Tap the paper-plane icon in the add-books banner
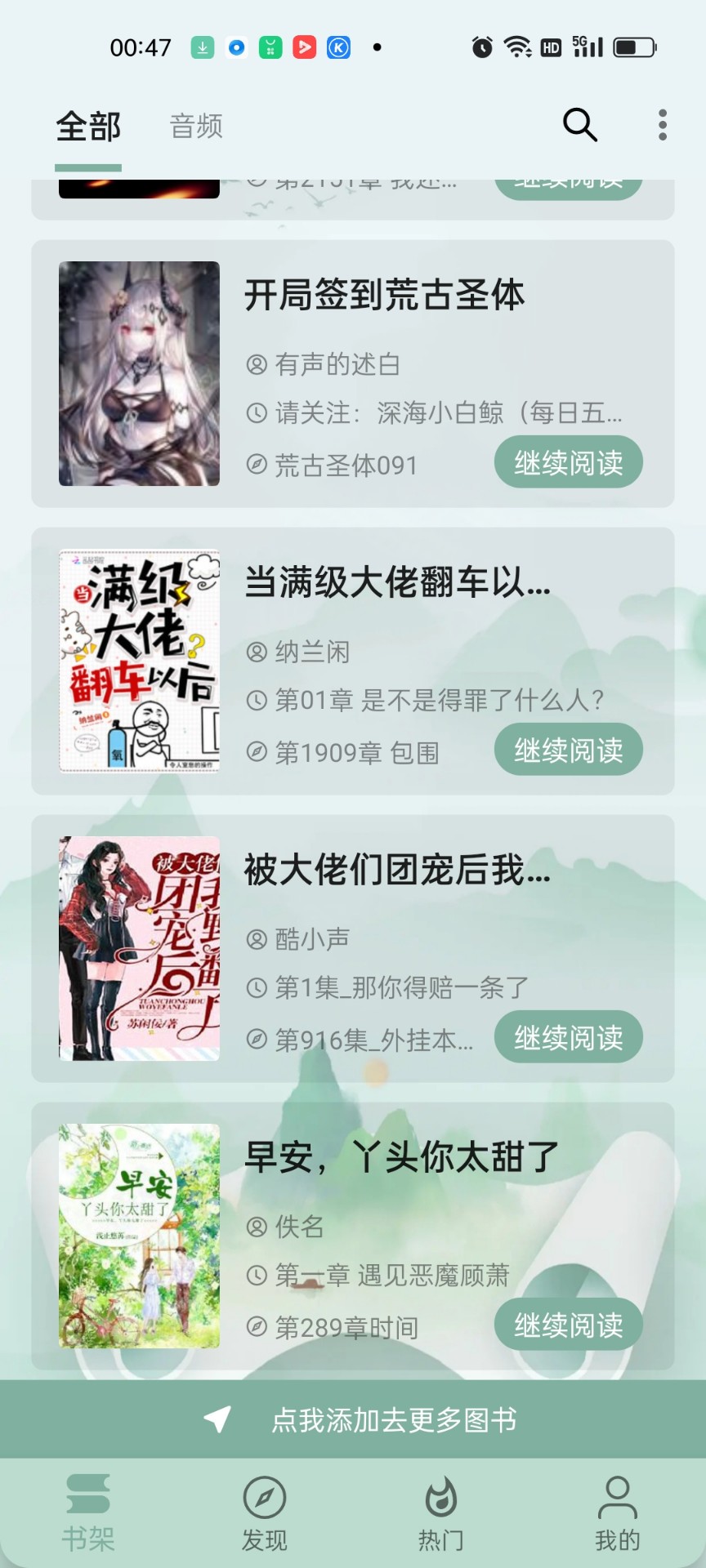Image resolution: width=706 pixels, height=1568 pixels. tap(216, 1419)
